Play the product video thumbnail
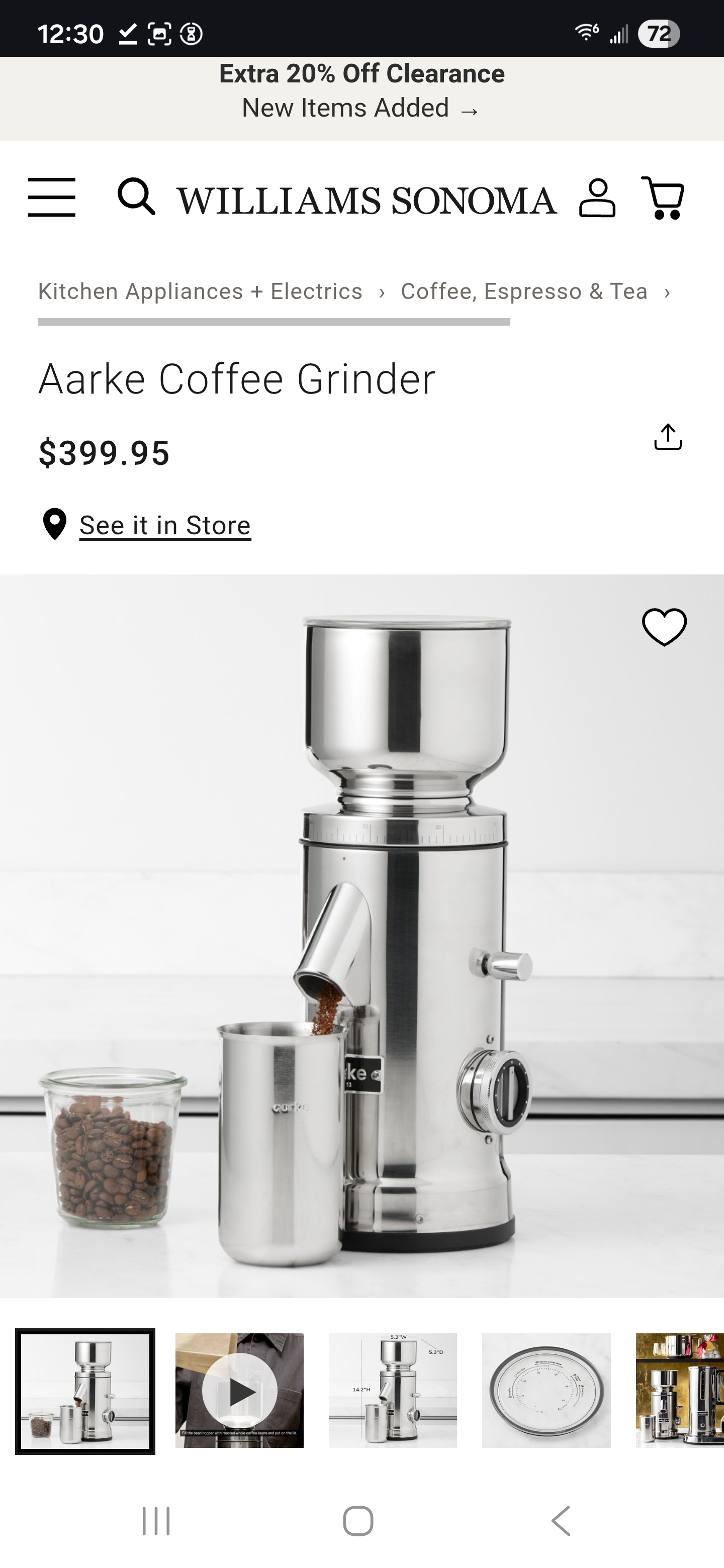This screenshot has height=1568, width=724. (x=239, y=1390)
